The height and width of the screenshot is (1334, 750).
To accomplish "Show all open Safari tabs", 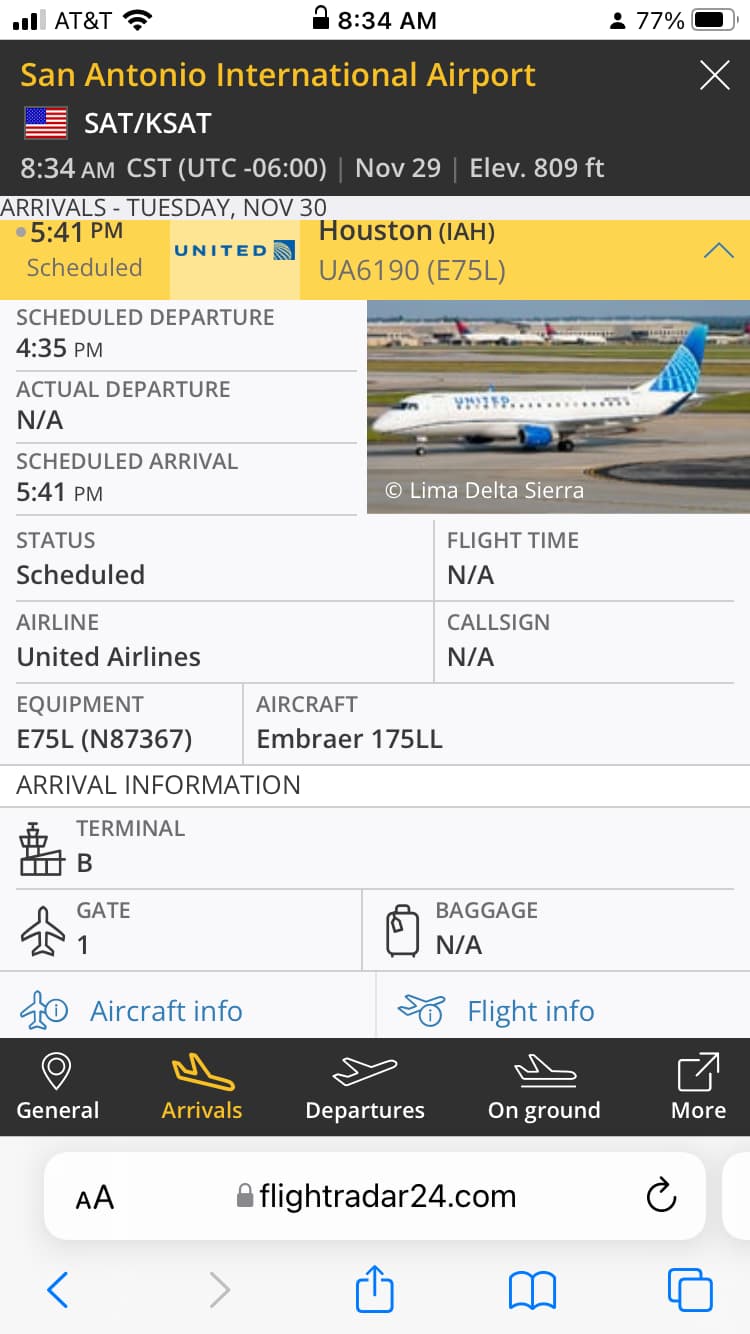I will click(690, 1290).
